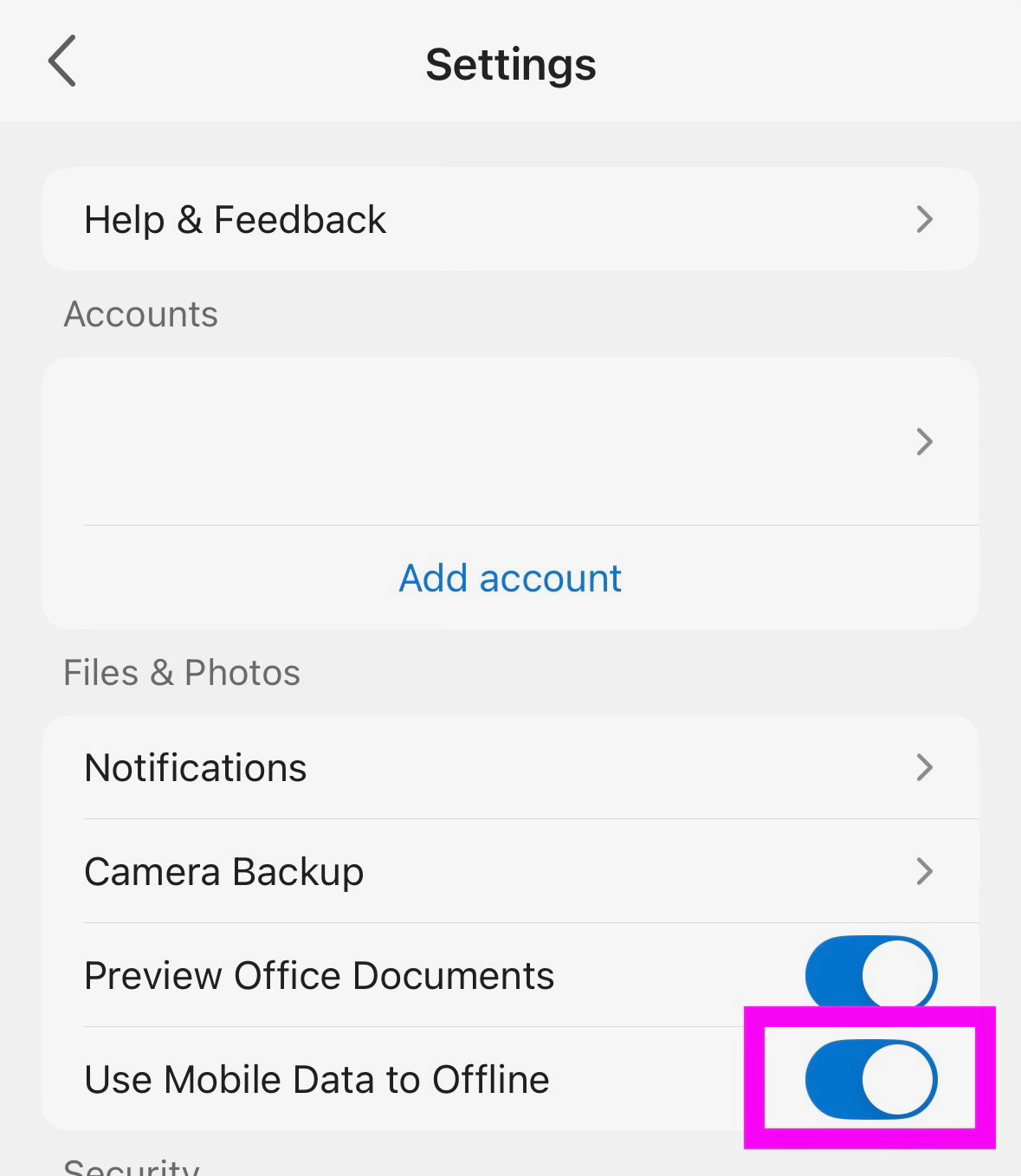Image resolution: width=1021 pixels, height=1176 pixels.
Task: Open Help & Feedback
Action: pos(510,220)
